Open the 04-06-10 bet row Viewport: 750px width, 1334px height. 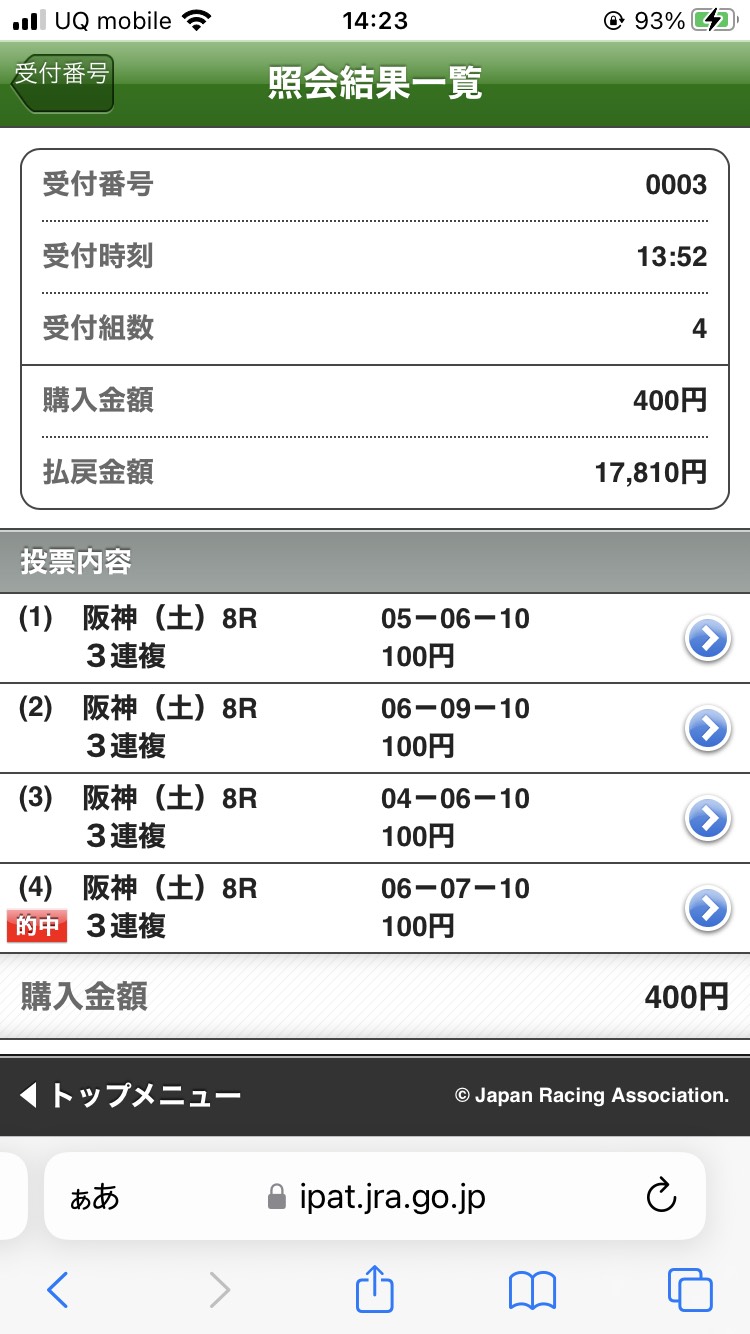707,818
